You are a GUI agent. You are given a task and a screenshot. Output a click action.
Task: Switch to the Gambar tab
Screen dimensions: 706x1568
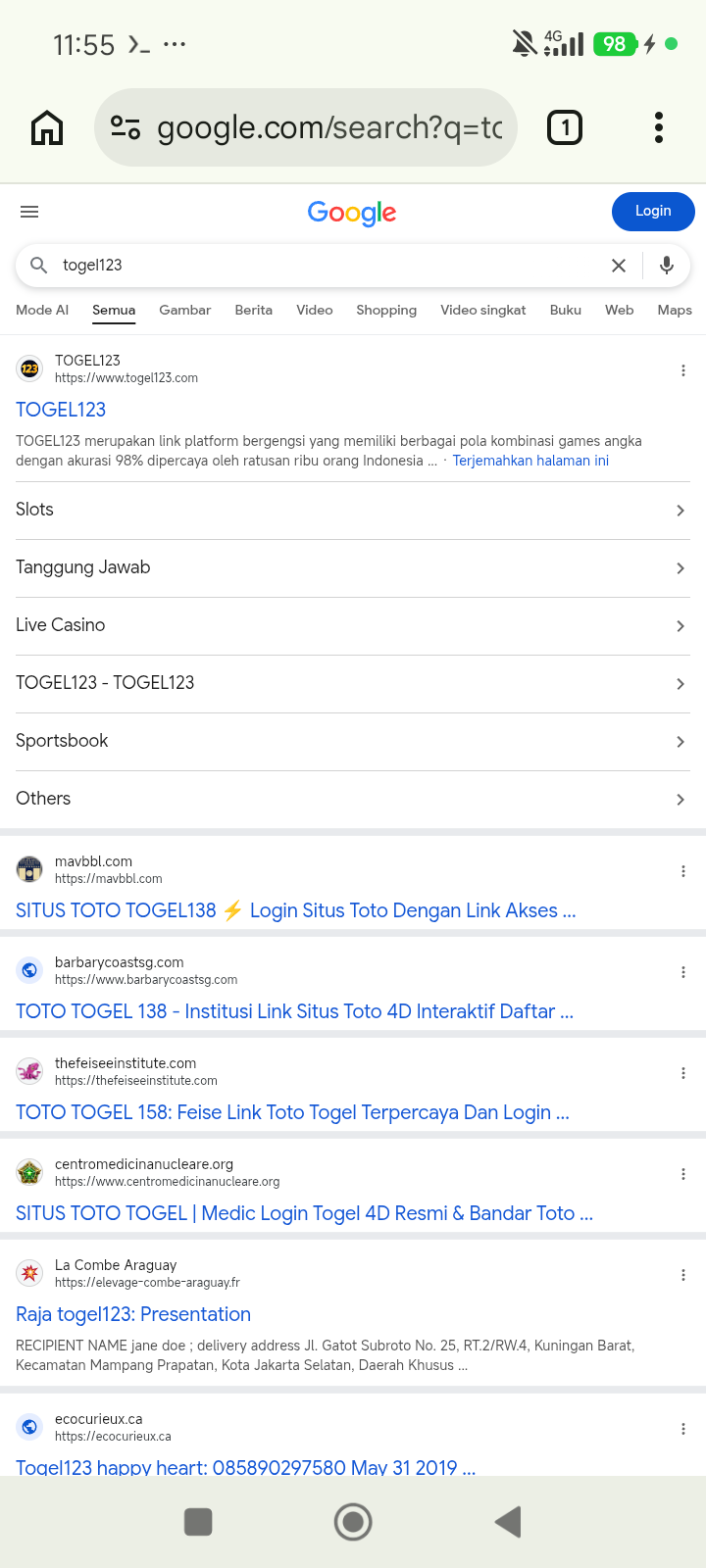pyautogui.click(x=184, y=310)
